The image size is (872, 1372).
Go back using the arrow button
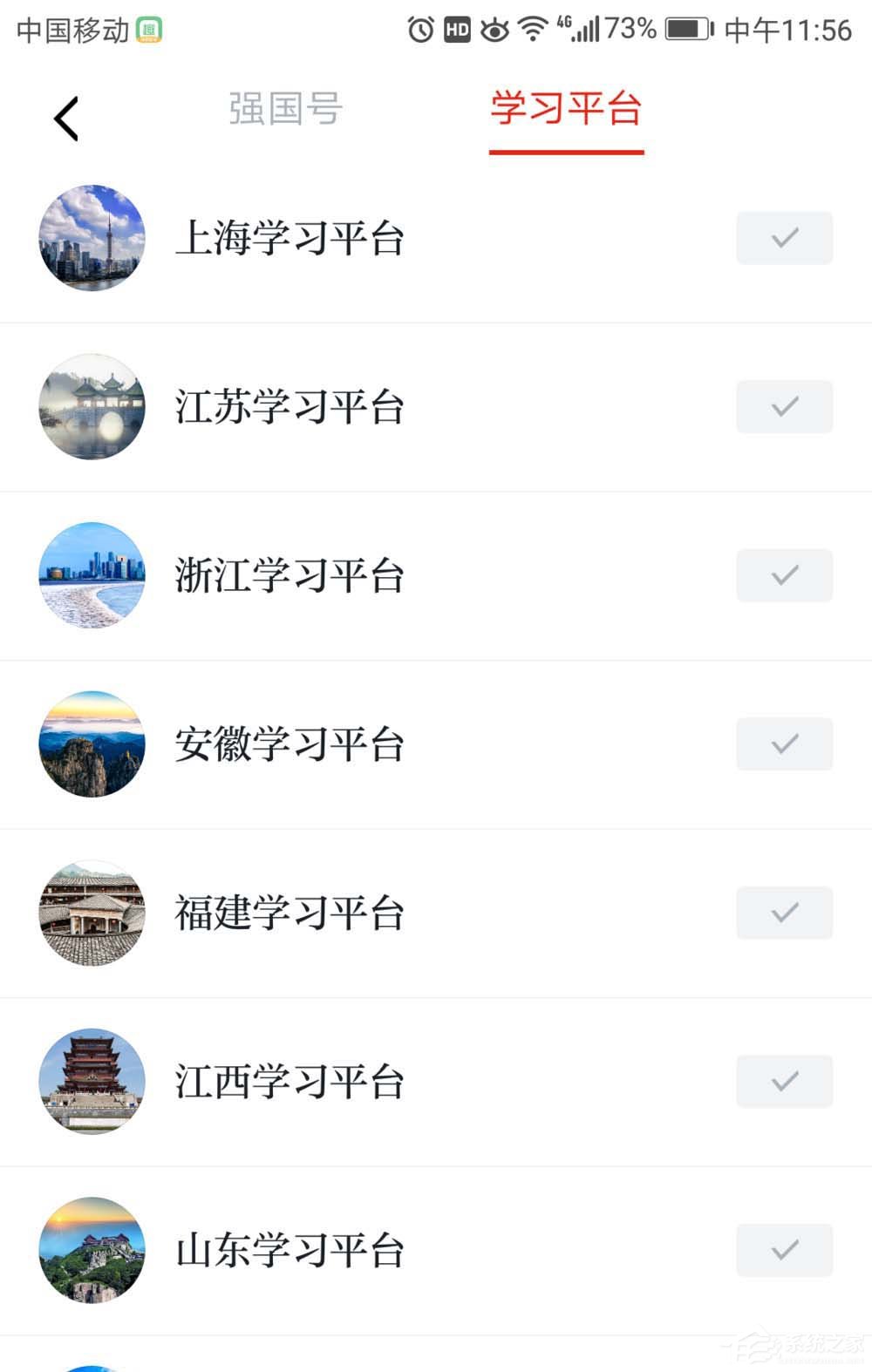click(65, 118)
